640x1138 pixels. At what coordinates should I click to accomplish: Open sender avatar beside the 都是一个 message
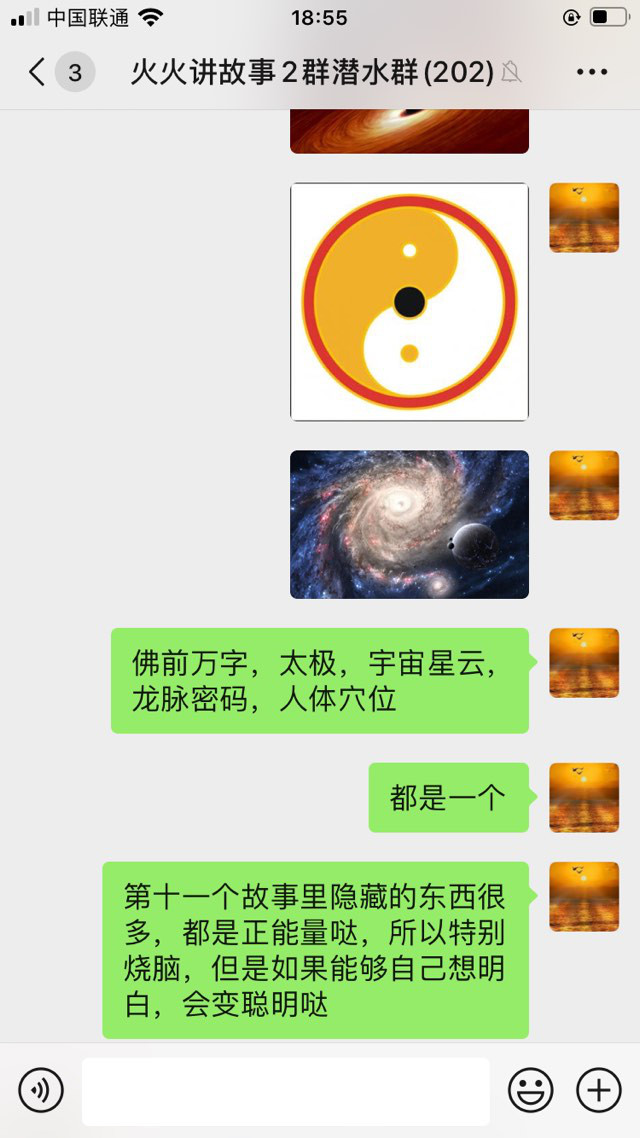point(584,797)
